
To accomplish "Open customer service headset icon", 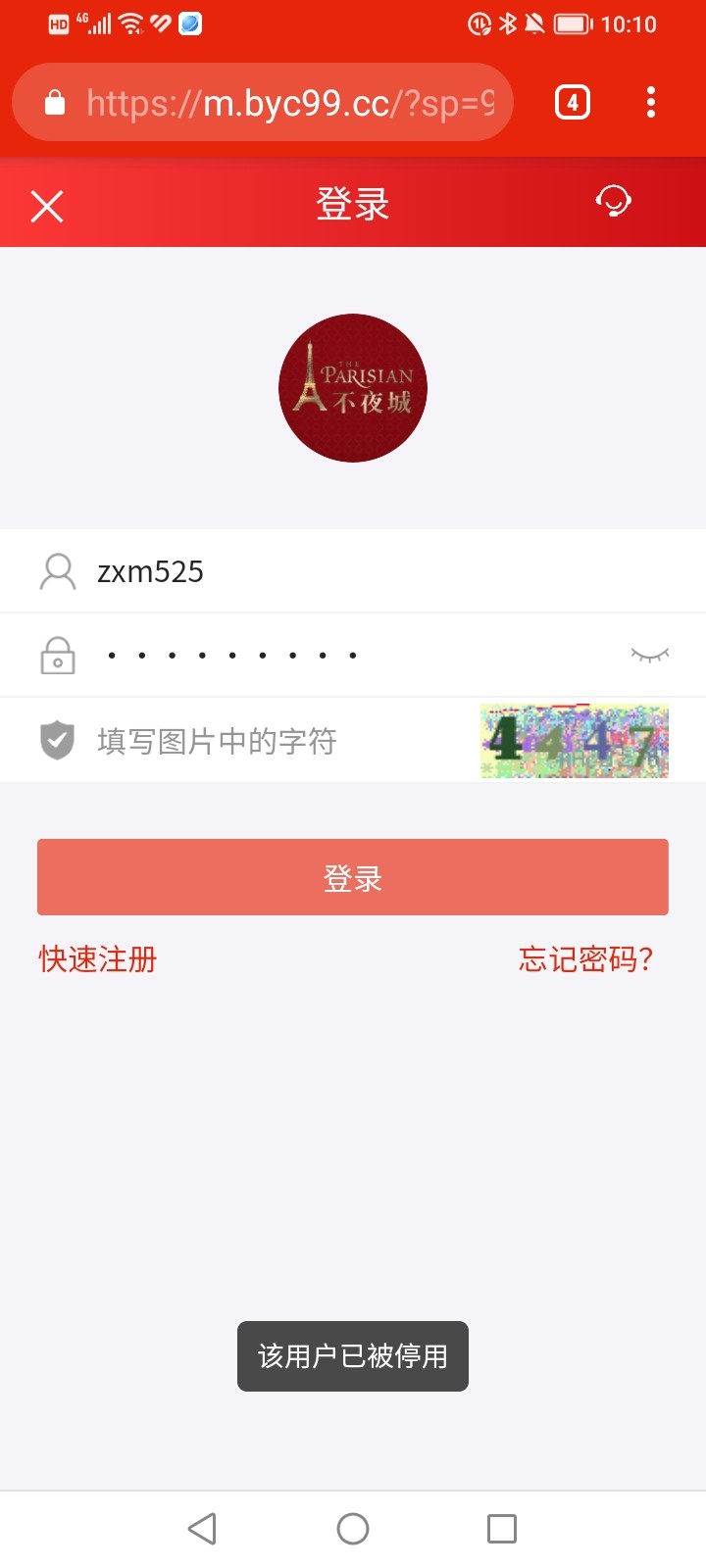I will 614,202.
